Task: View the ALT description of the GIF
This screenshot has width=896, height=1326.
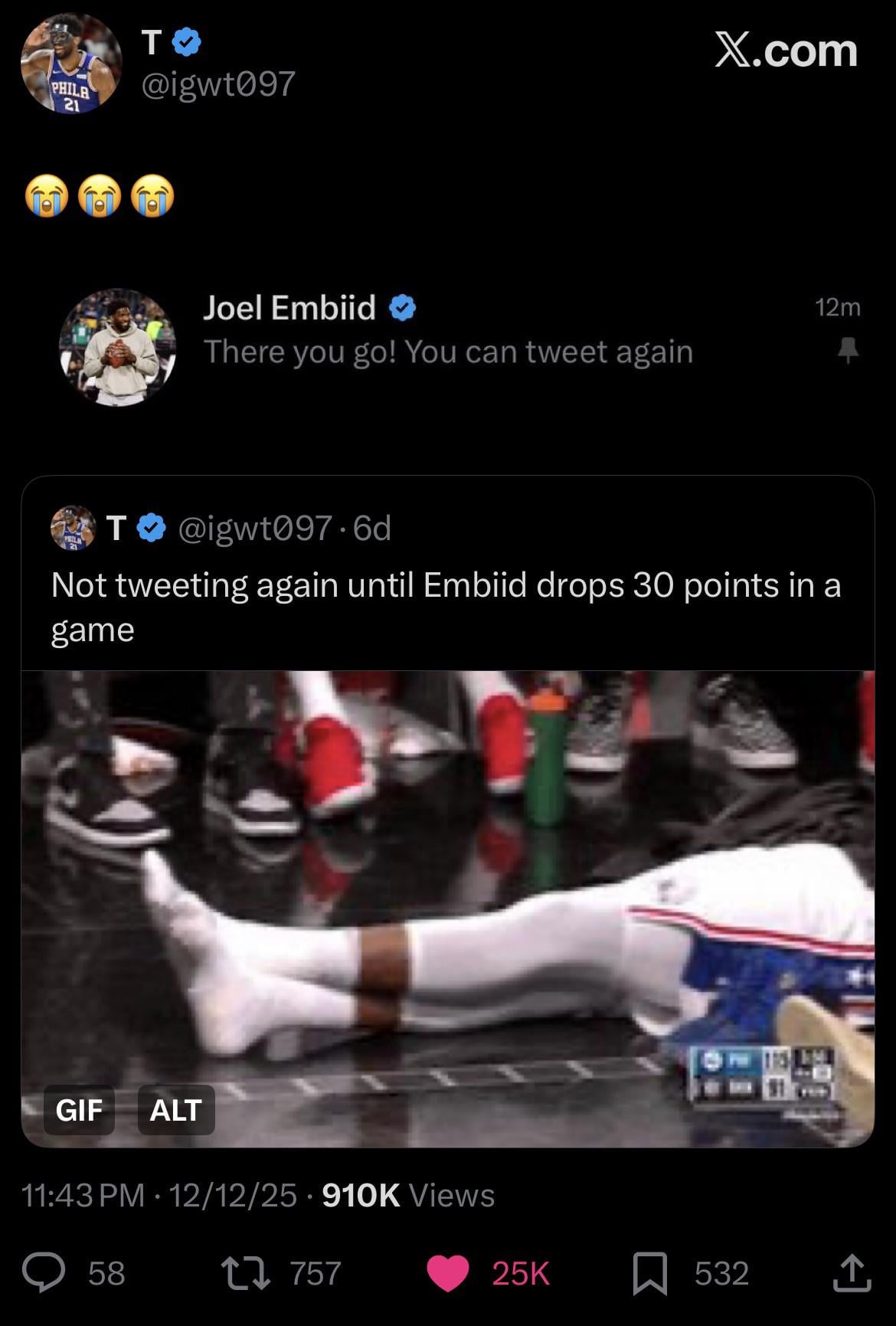Action: (x=175, y=1110)
